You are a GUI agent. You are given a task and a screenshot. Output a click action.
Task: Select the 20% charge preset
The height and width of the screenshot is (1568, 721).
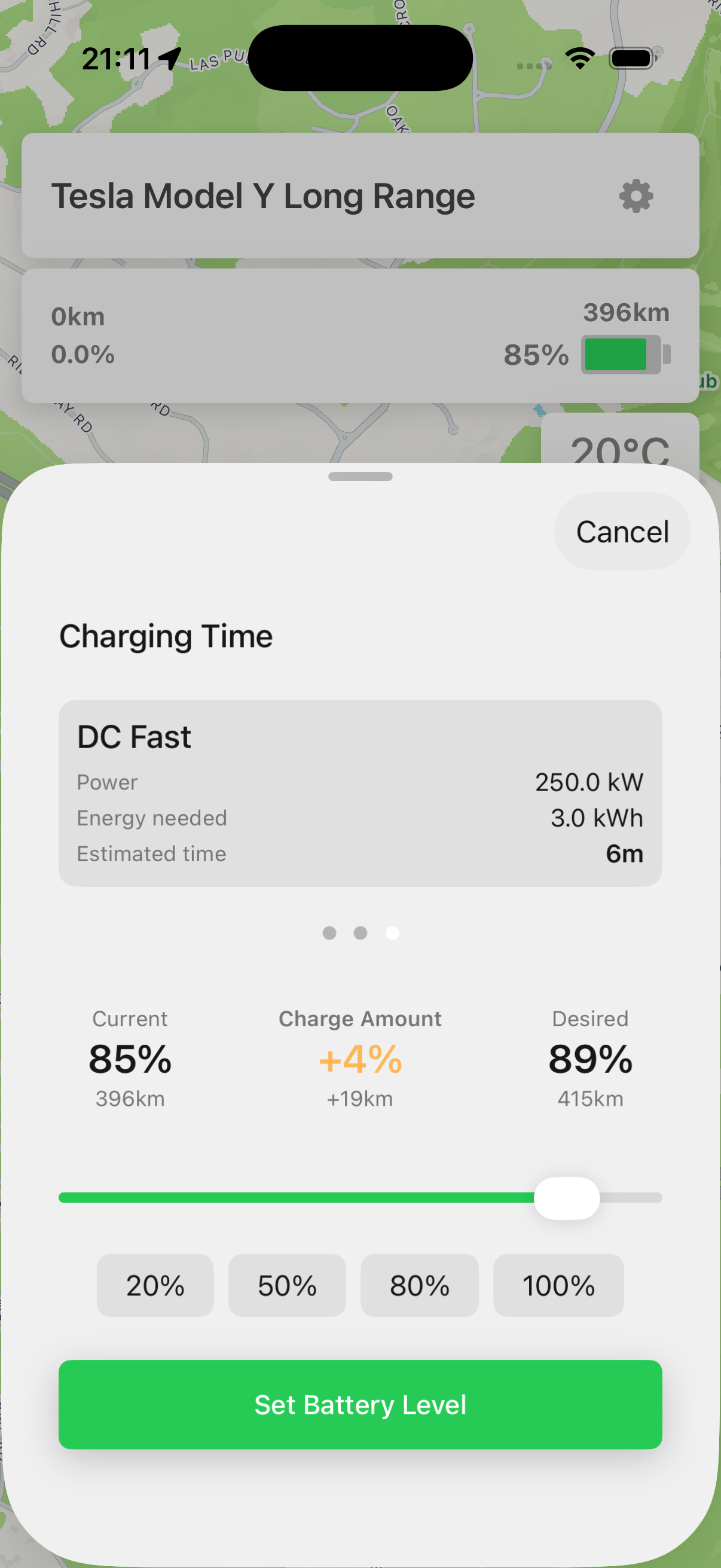[155, 1285]
